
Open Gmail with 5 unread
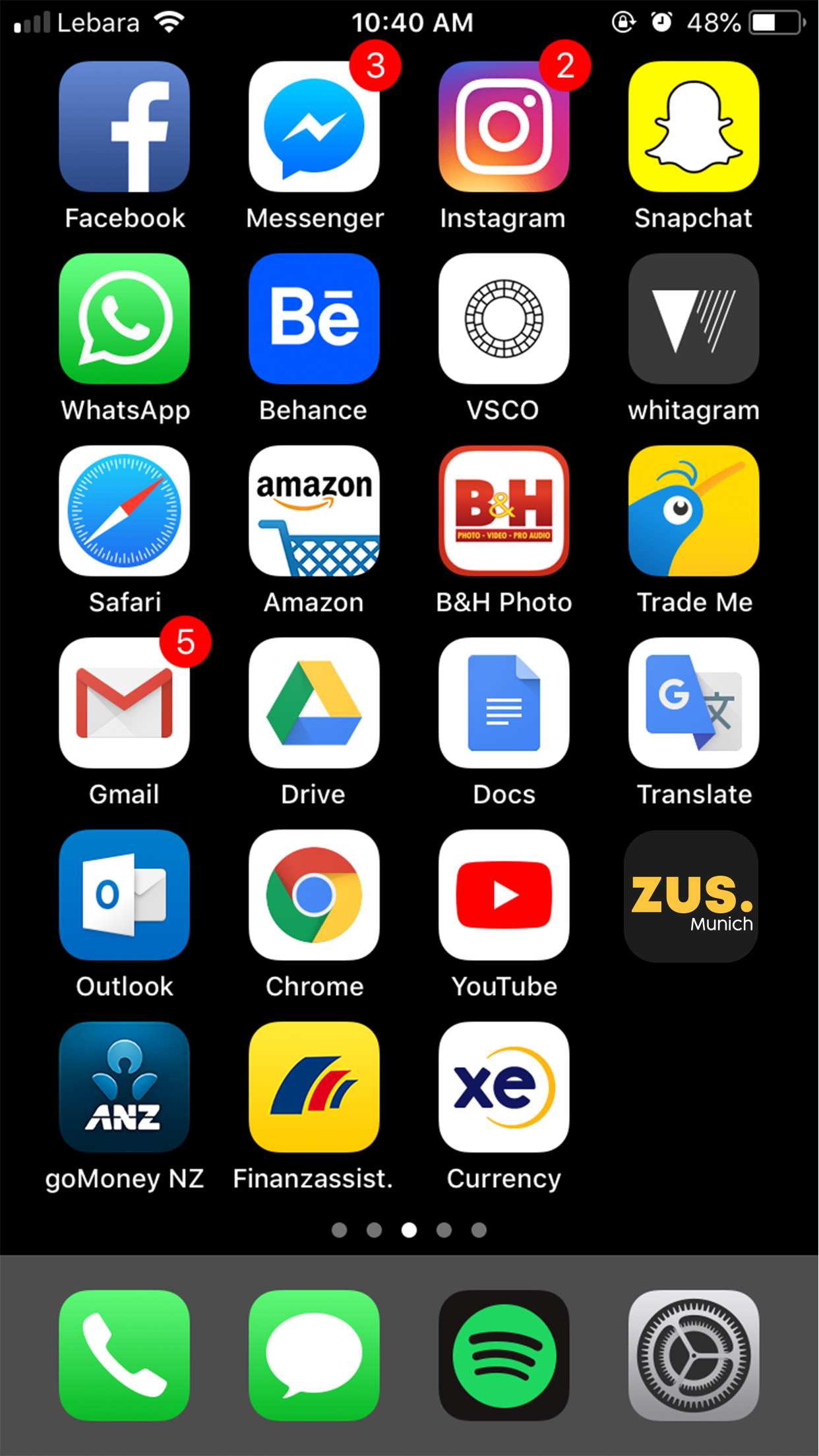tap(124, 702)
